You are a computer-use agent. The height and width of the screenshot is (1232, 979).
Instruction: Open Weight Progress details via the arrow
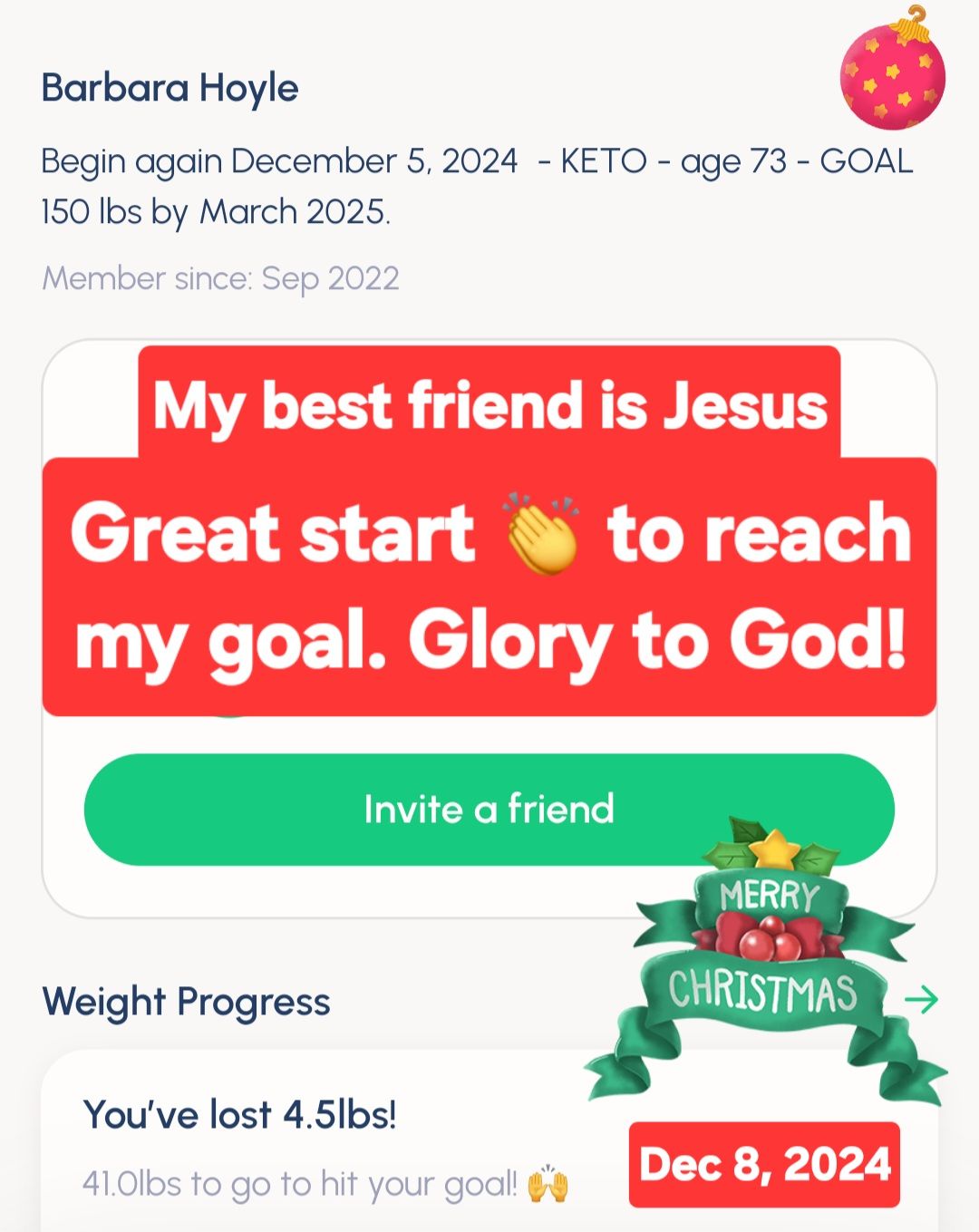921,1000
